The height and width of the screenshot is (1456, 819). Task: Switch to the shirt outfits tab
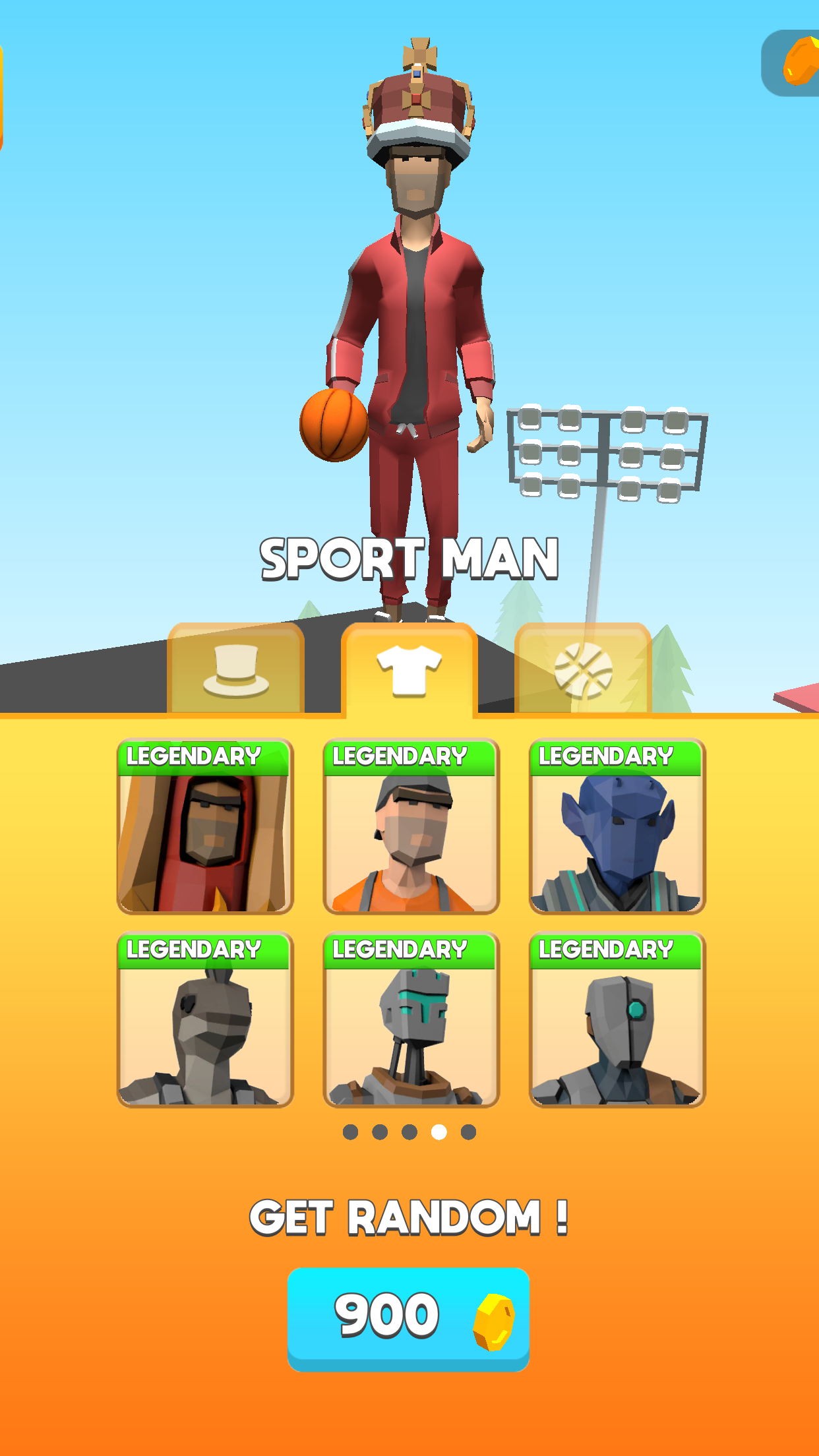point(409,669)
